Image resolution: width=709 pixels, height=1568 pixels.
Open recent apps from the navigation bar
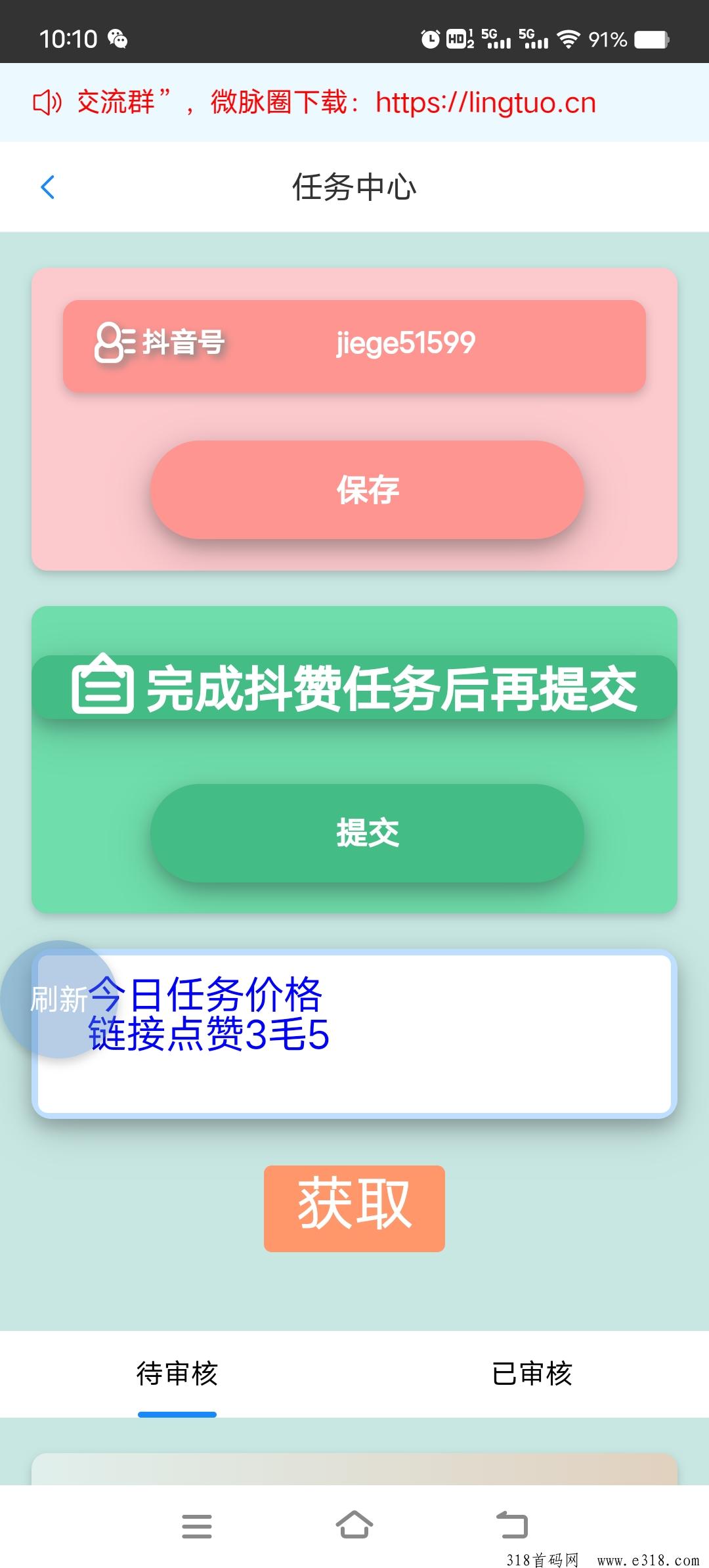pos(196,1526)
